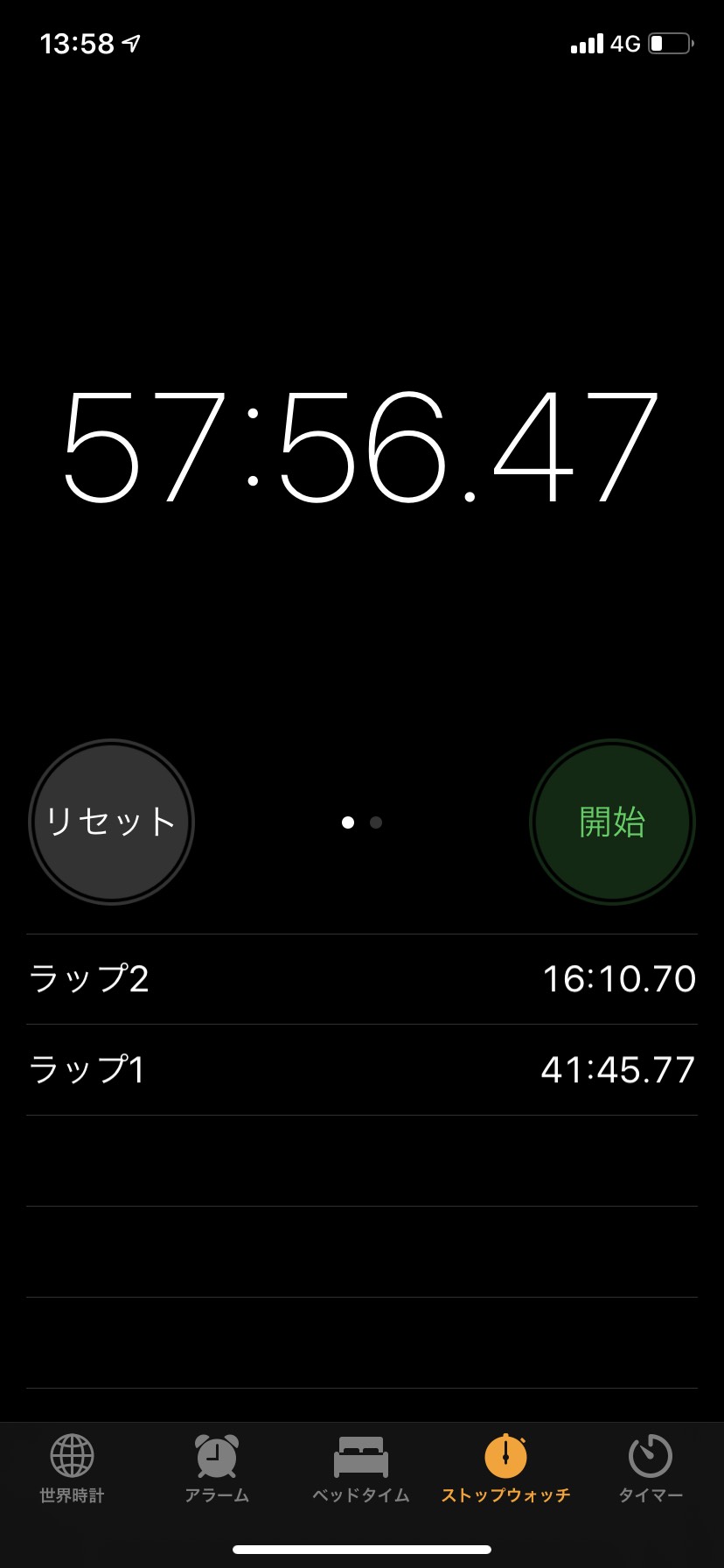
Task: Start the stopwatch with 開始
Action: pos(612,822)
